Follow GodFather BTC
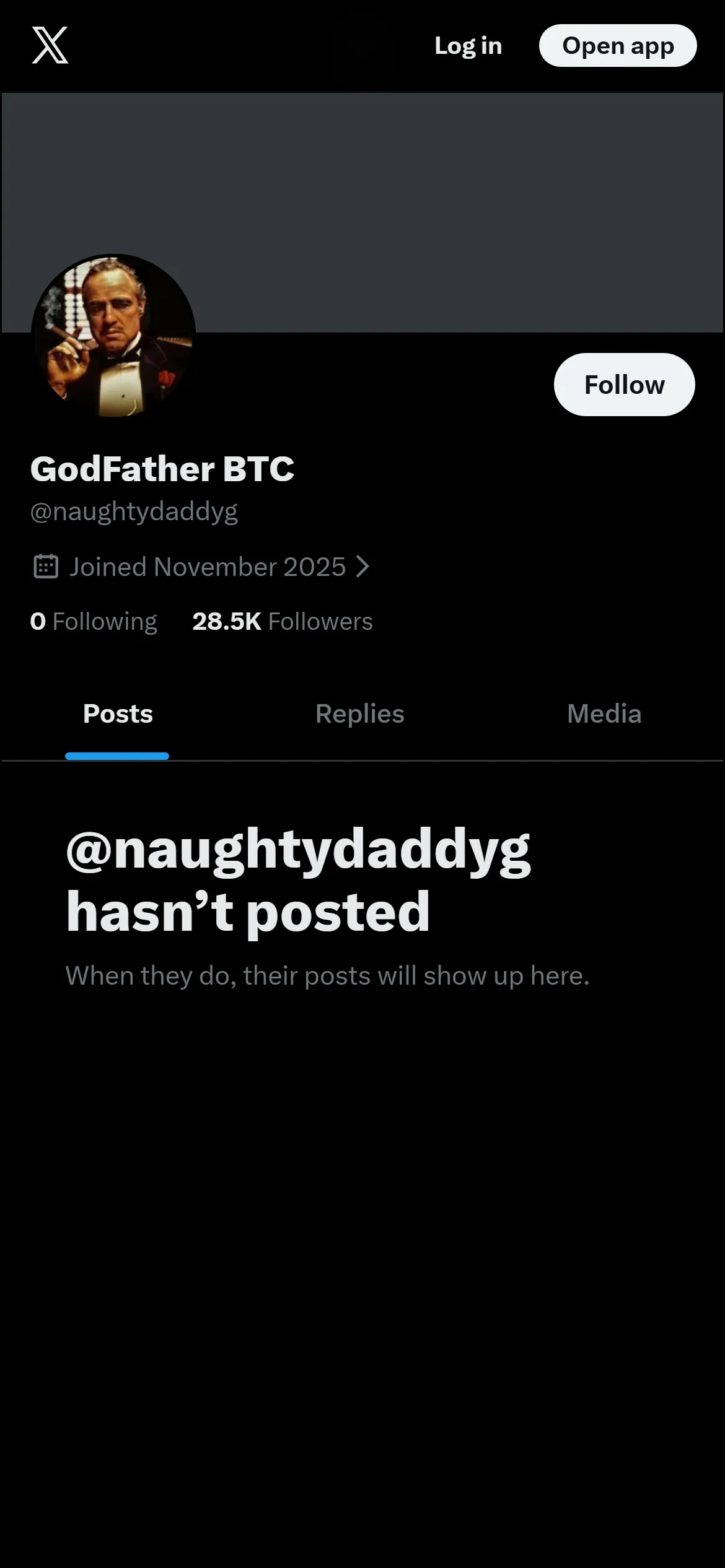 624,385
